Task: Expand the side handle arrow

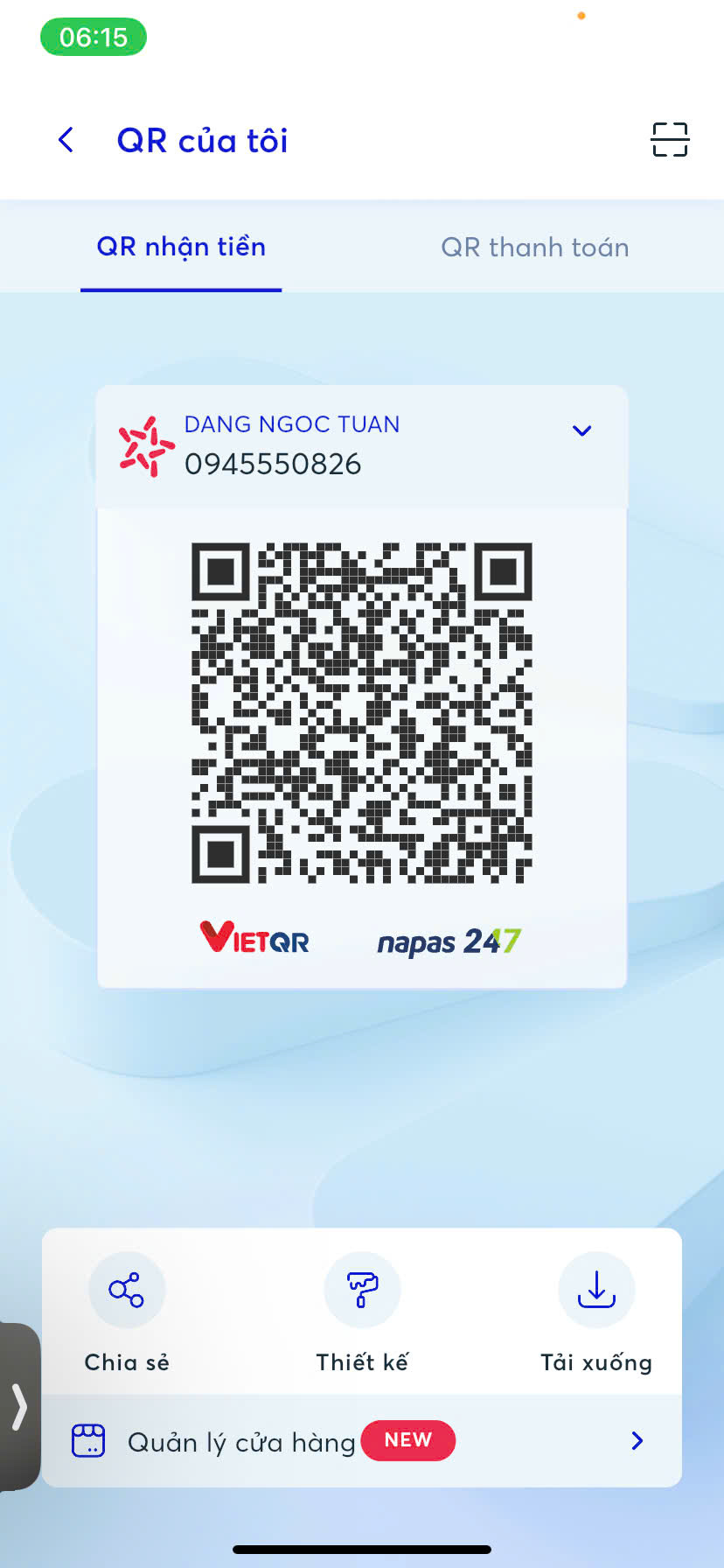Action: pyautogui.click(x=19, y=1406)
